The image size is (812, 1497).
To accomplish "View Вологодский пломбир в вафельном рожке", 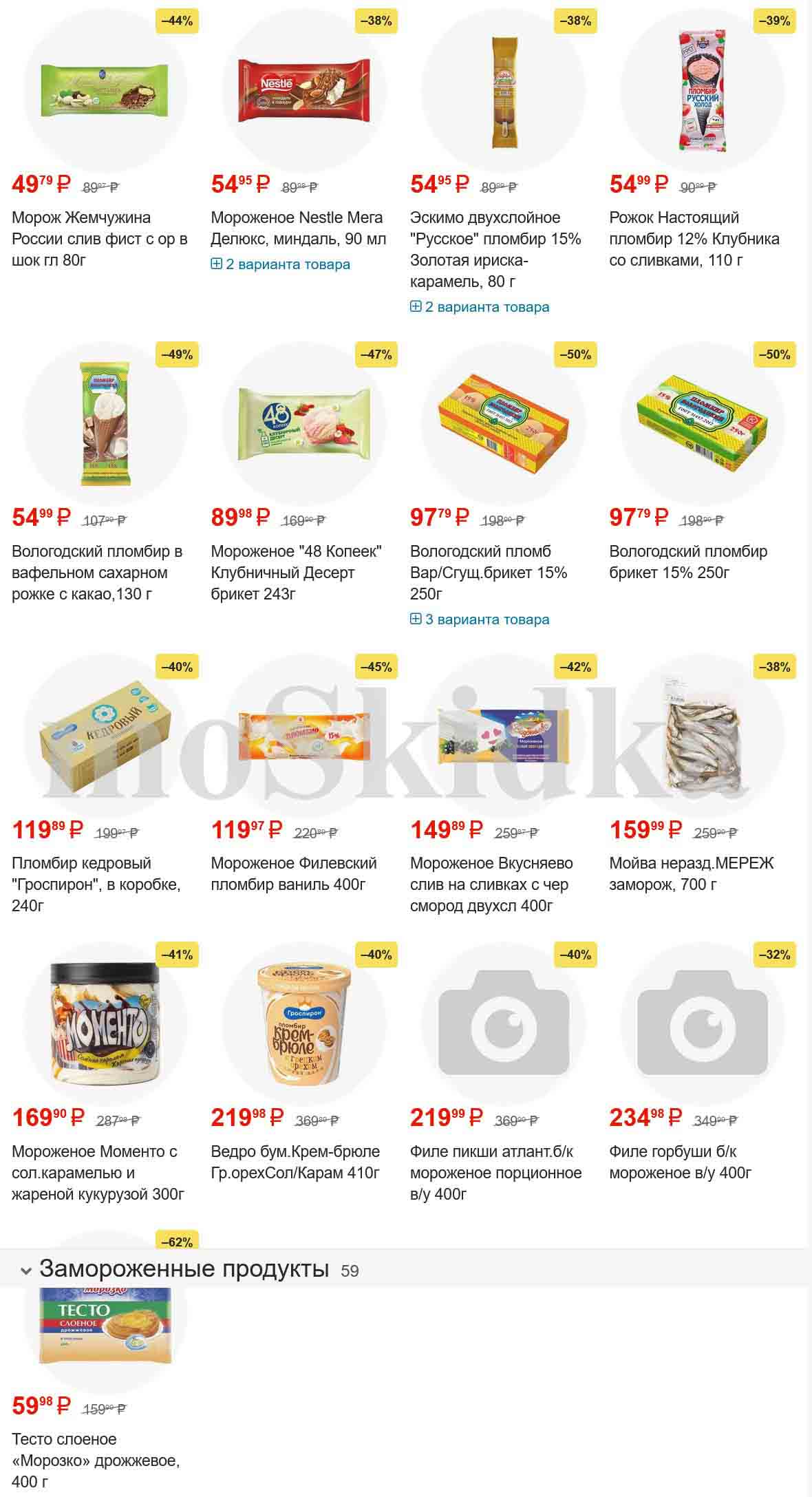I will coord(97,572).
